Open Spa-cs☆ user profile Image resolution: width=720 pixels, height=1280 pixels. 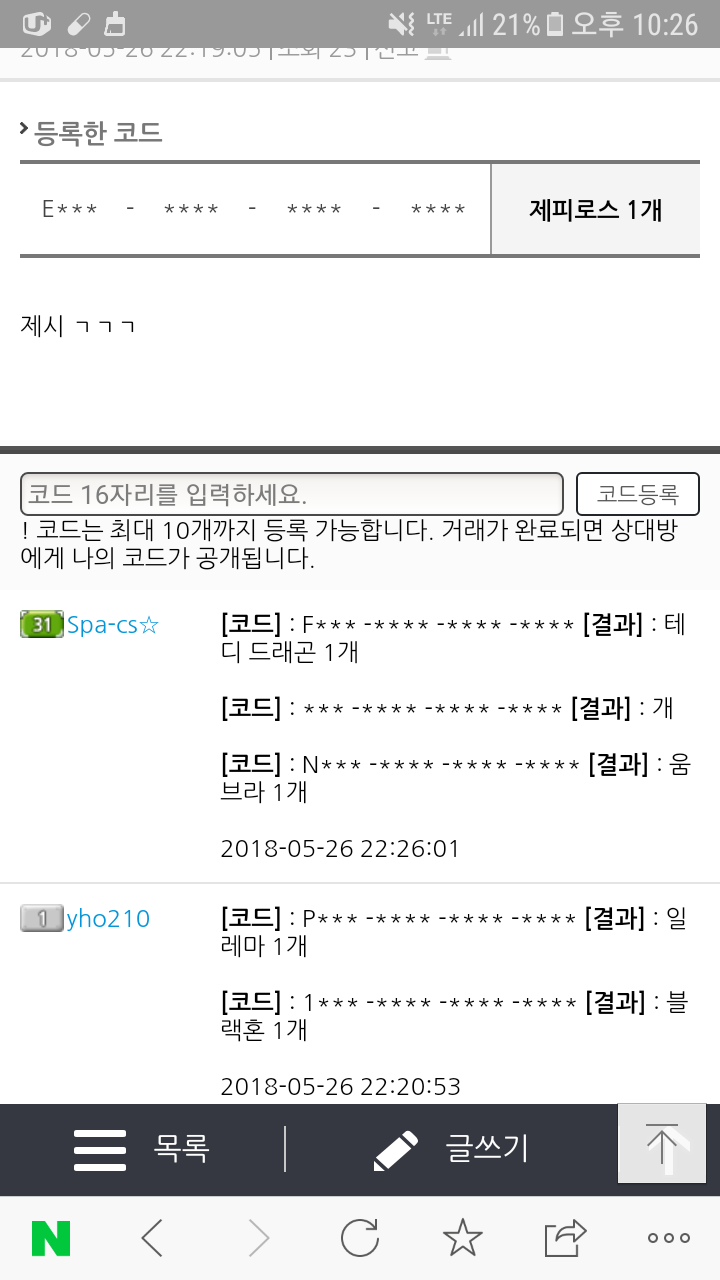pos(113,626)
